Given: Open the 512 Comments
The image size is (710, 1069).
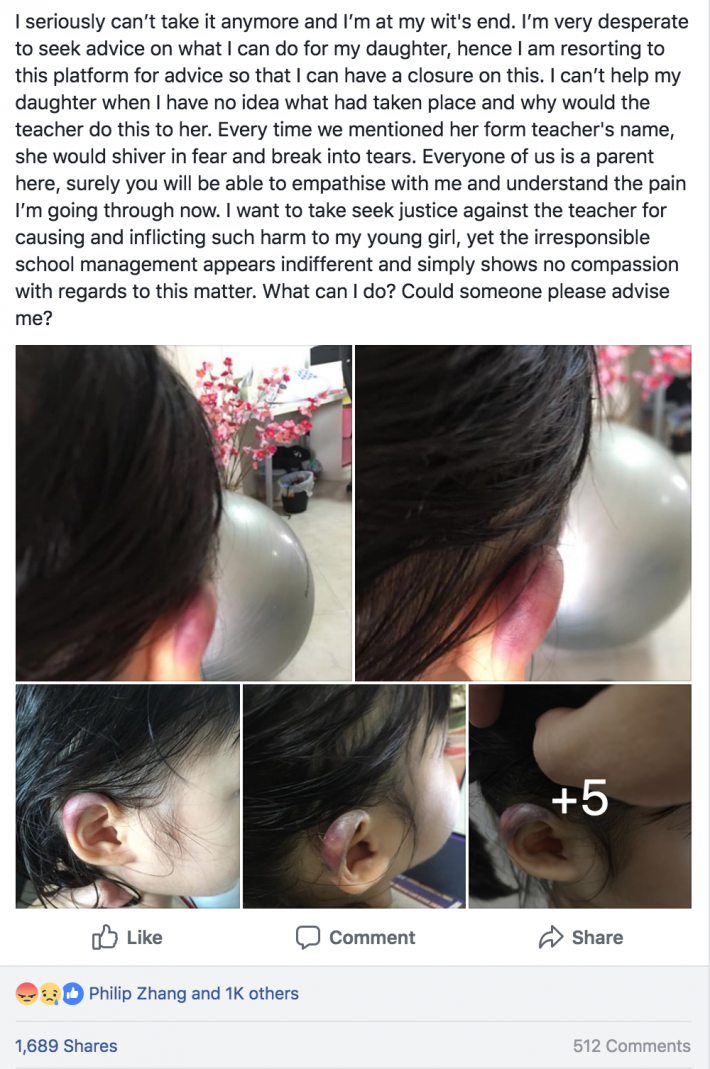Looking at the screenshot, I should coord(631,1046).
